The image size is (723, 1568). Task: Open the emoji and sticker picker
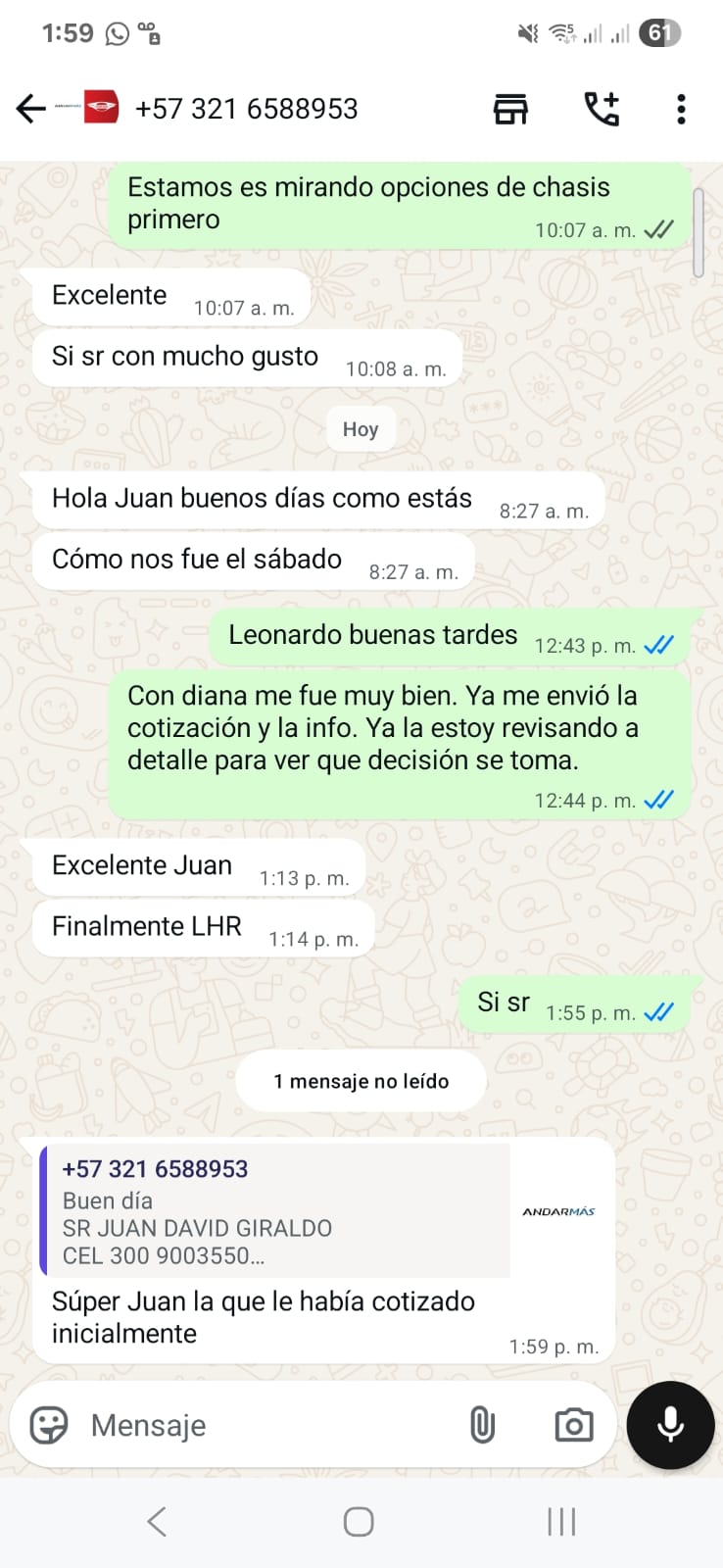coord(49,1425)
